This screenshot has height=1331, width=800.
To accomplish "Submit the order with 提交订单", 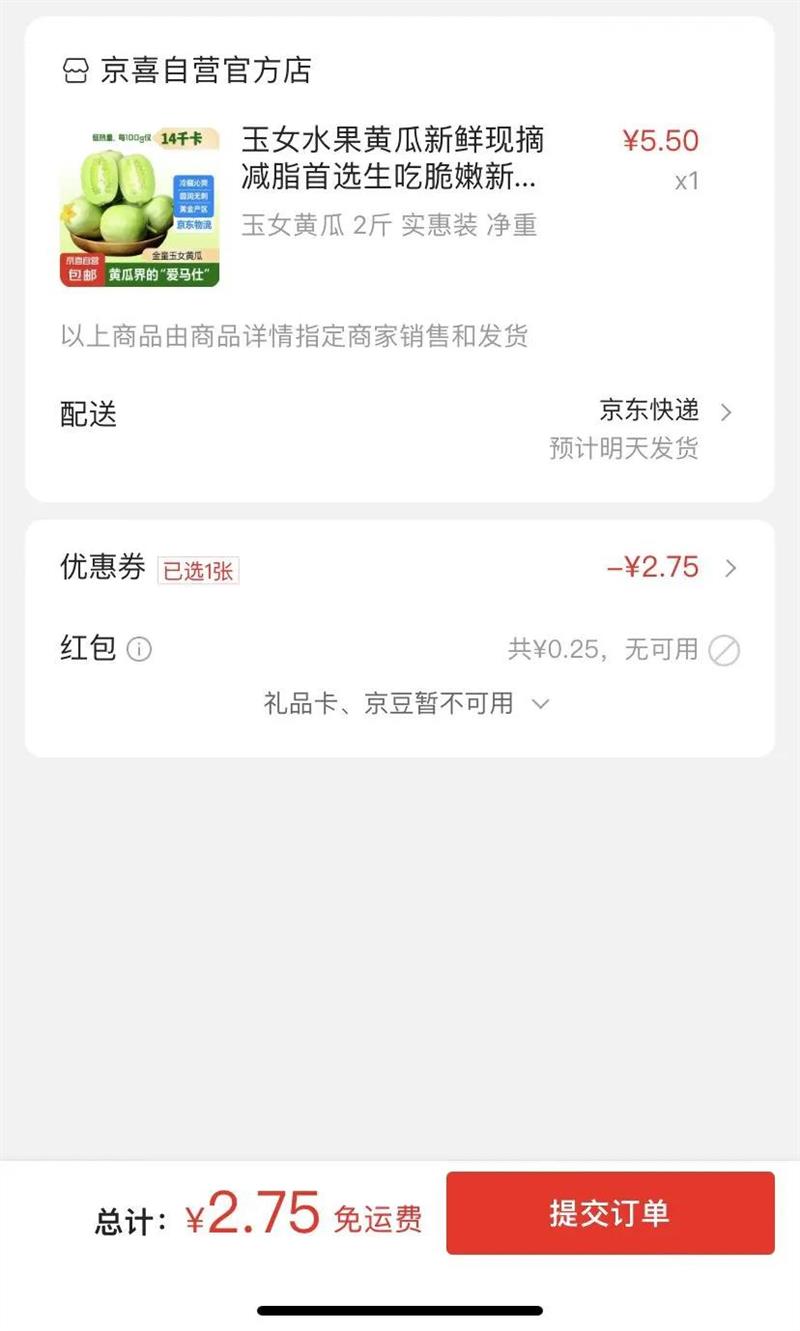I will 610,1213.
